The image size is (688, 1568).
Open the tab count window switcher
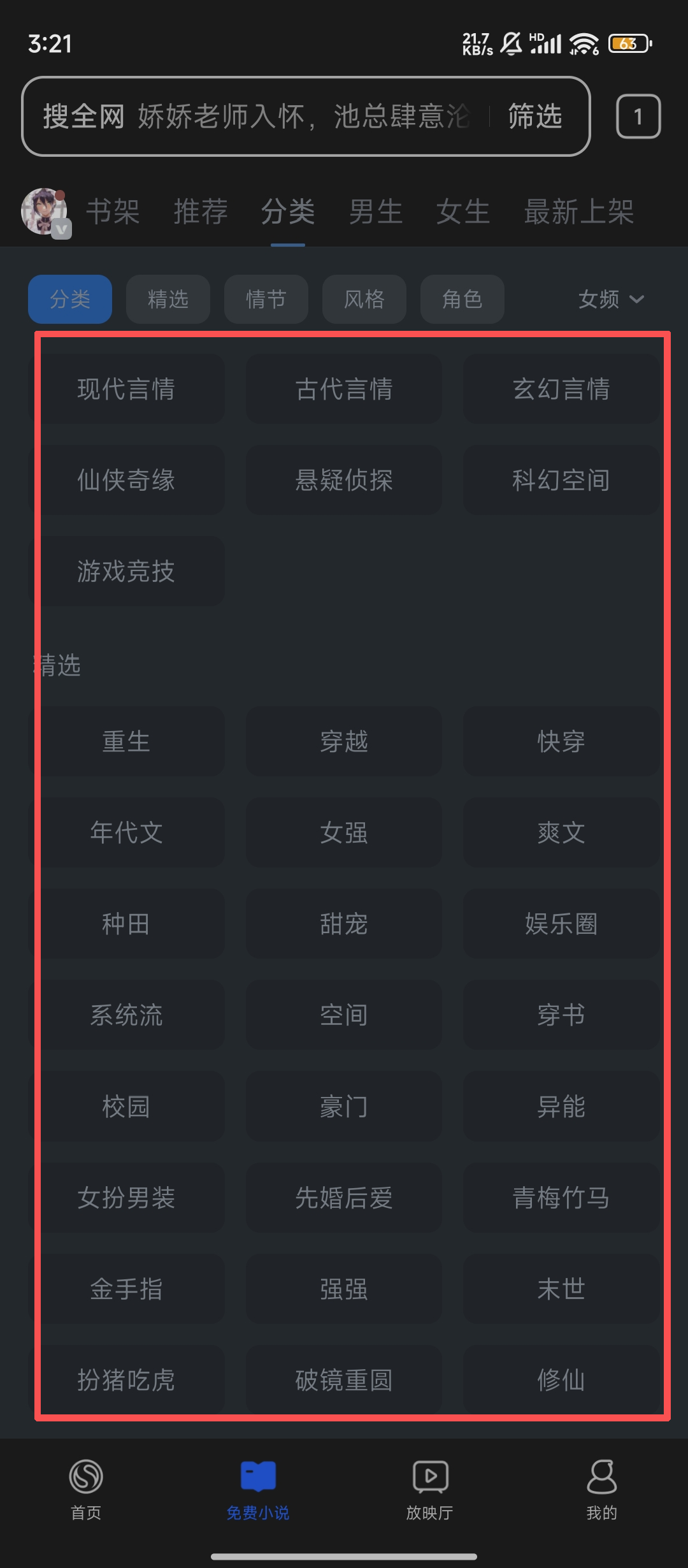638,117
